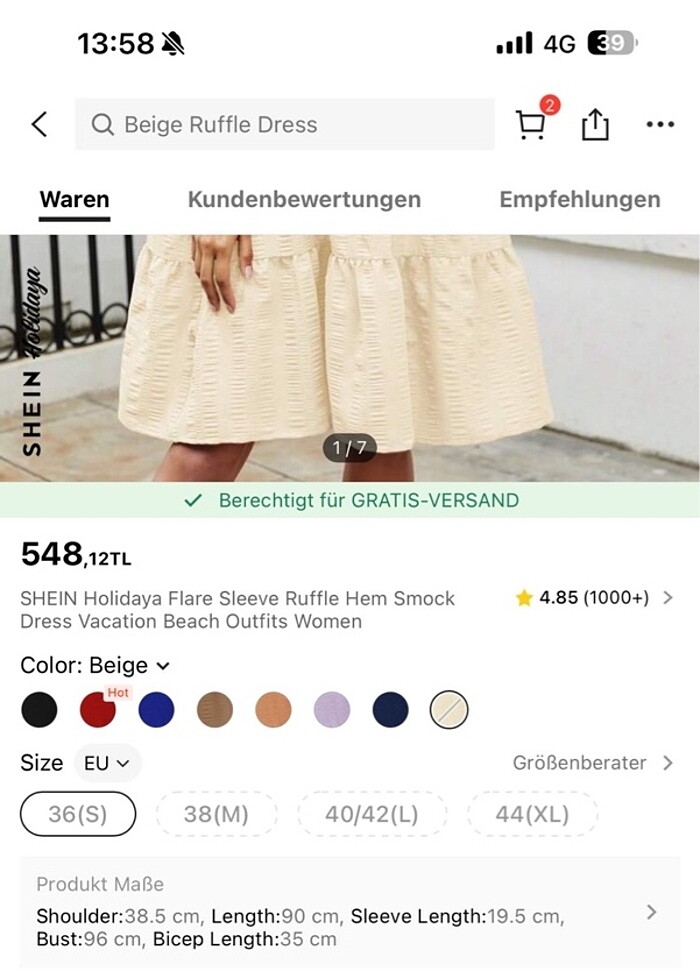Change the EU size region dropdown

pos(106,763)
